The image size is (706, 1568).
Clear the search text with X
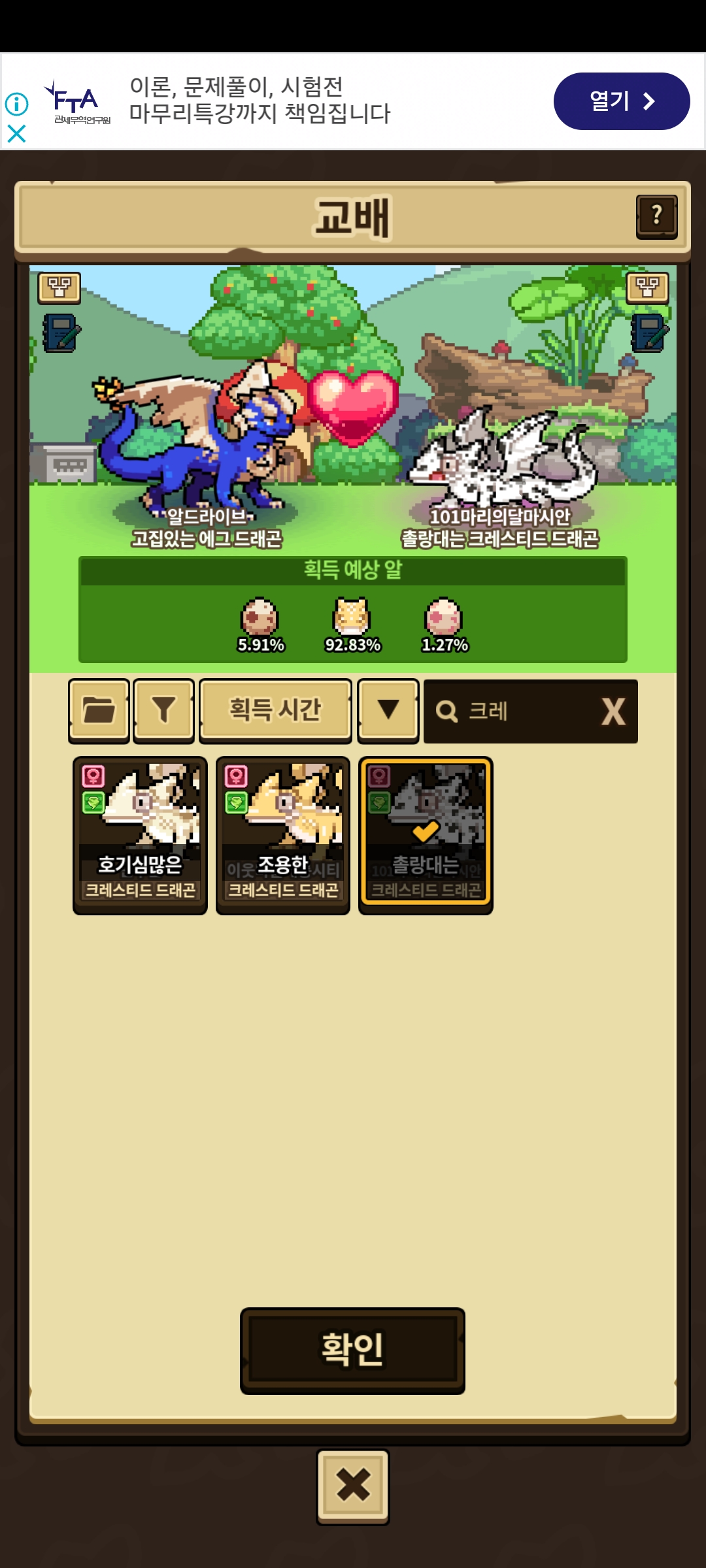tap(613, 711)
